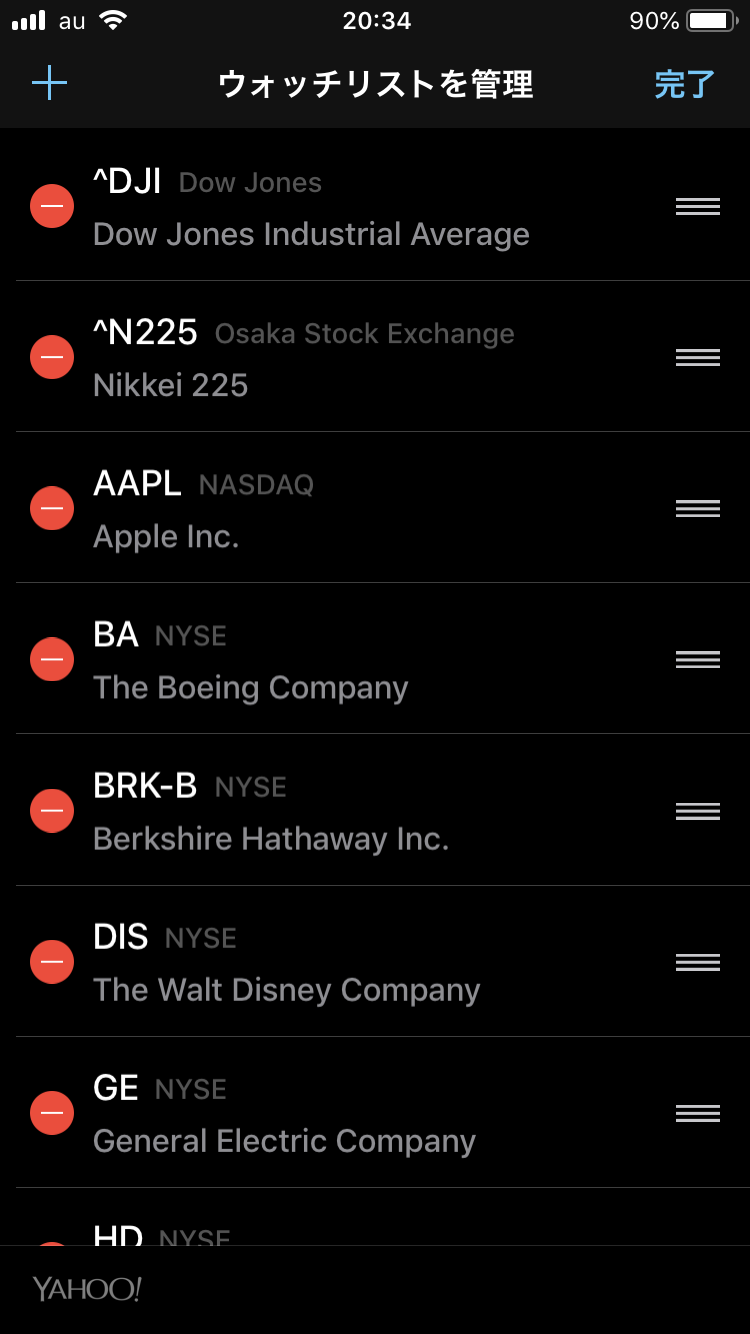
Task: Tap the reorder handle for Nikkei 225
Action: [697, 357]
